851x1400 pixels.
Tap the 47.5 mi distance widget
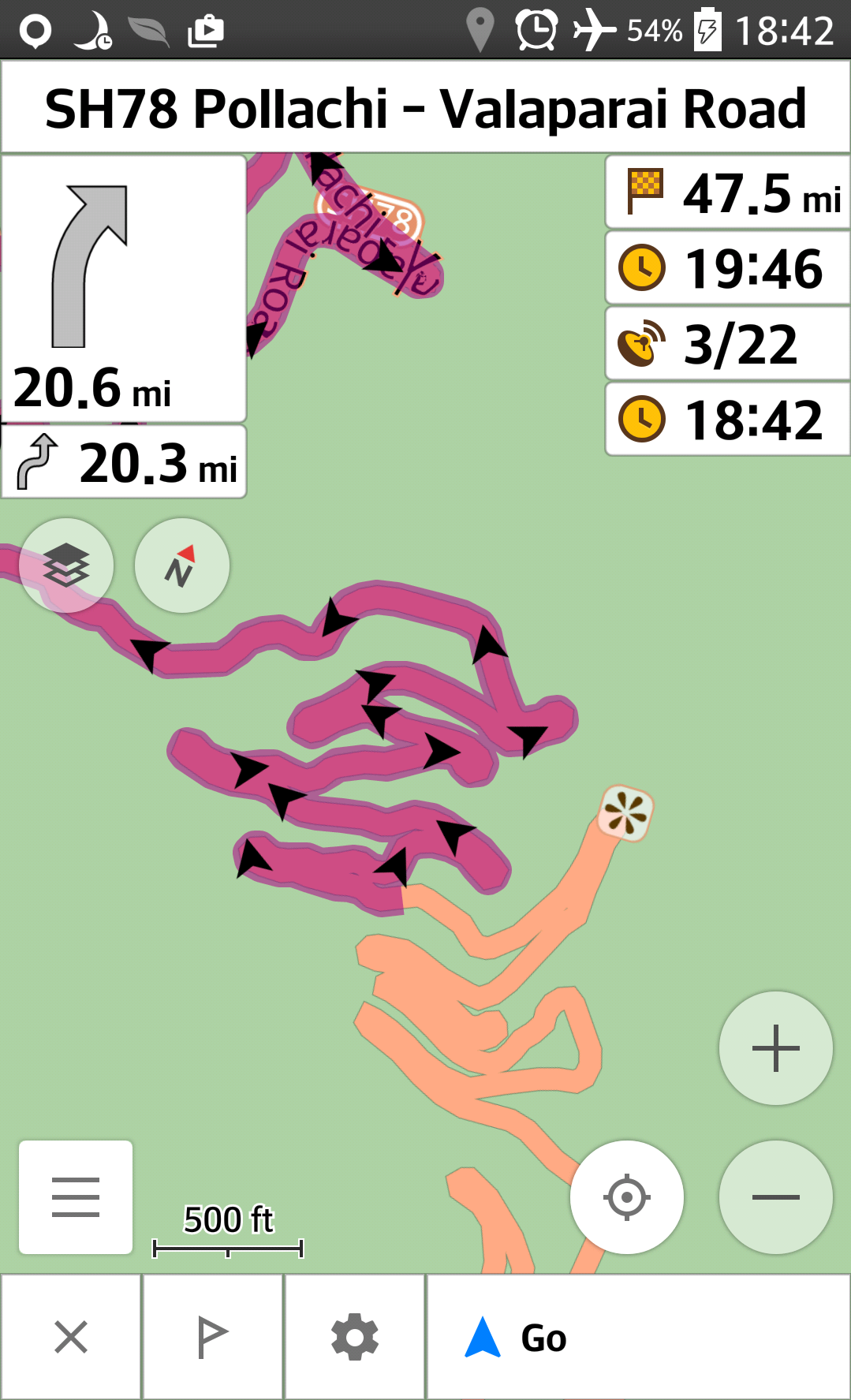click(727, 192)
